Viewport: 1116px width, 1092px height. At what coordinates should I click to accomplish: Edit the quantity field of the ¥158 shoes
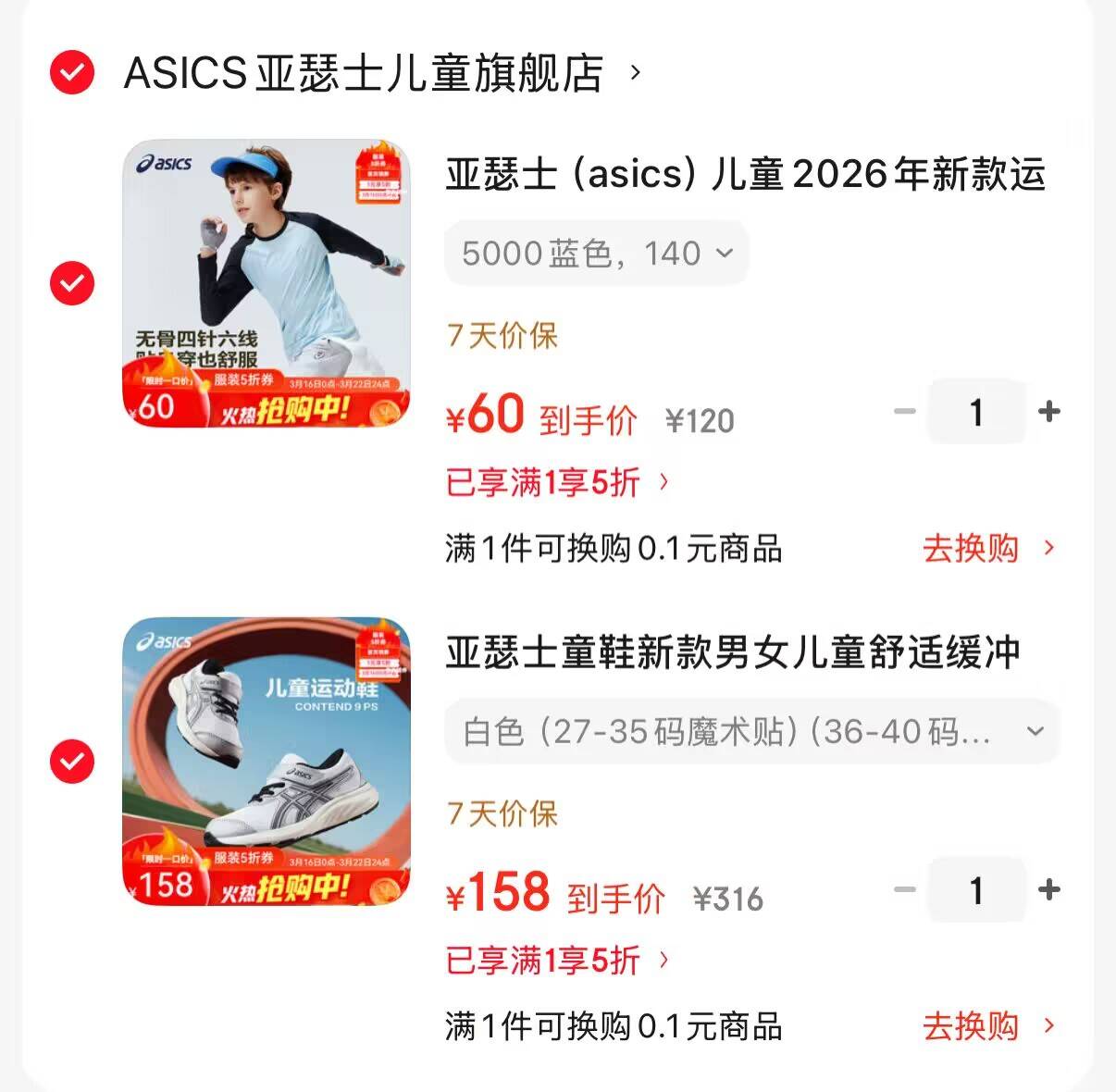976,890
